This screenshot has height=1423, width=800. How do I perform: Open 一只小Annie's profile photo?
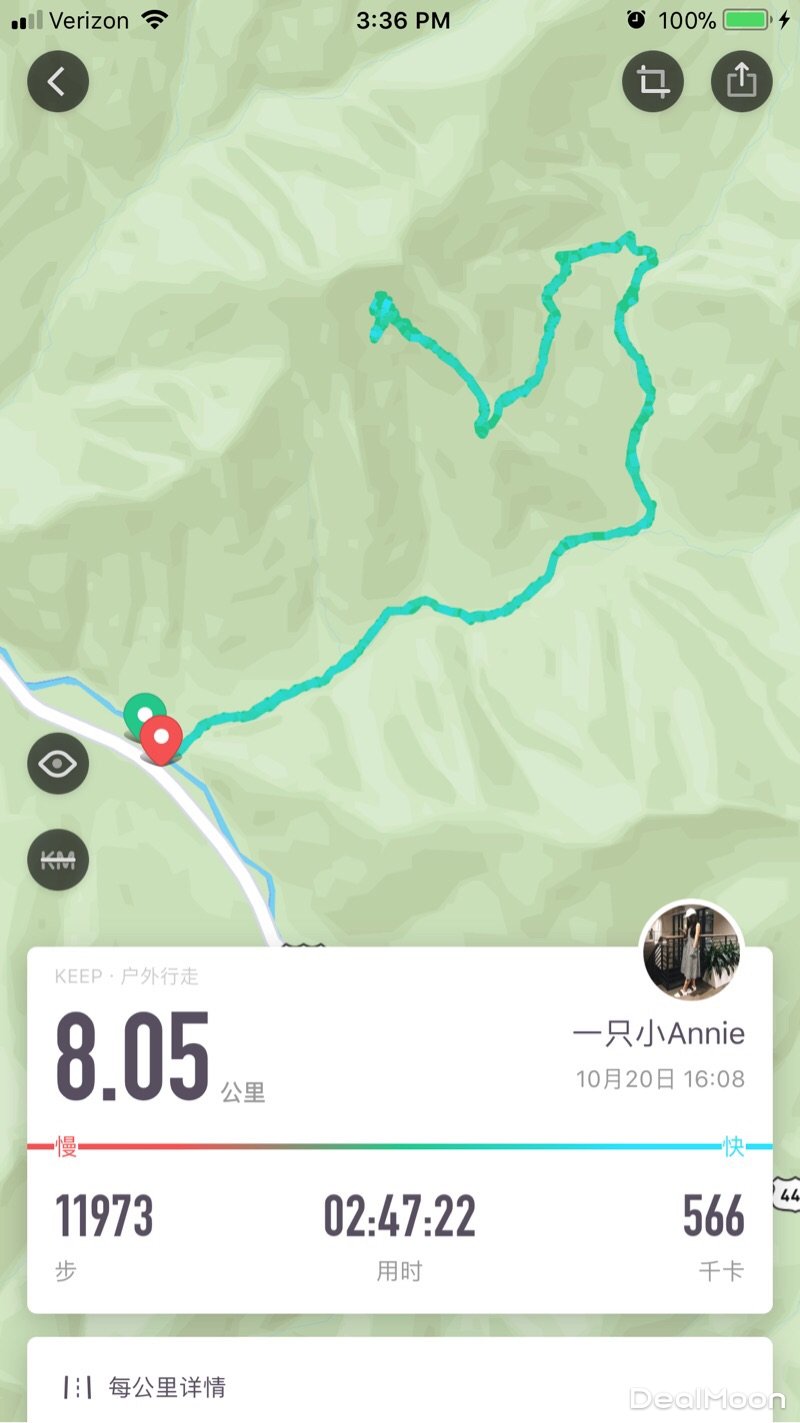point(691,951)
